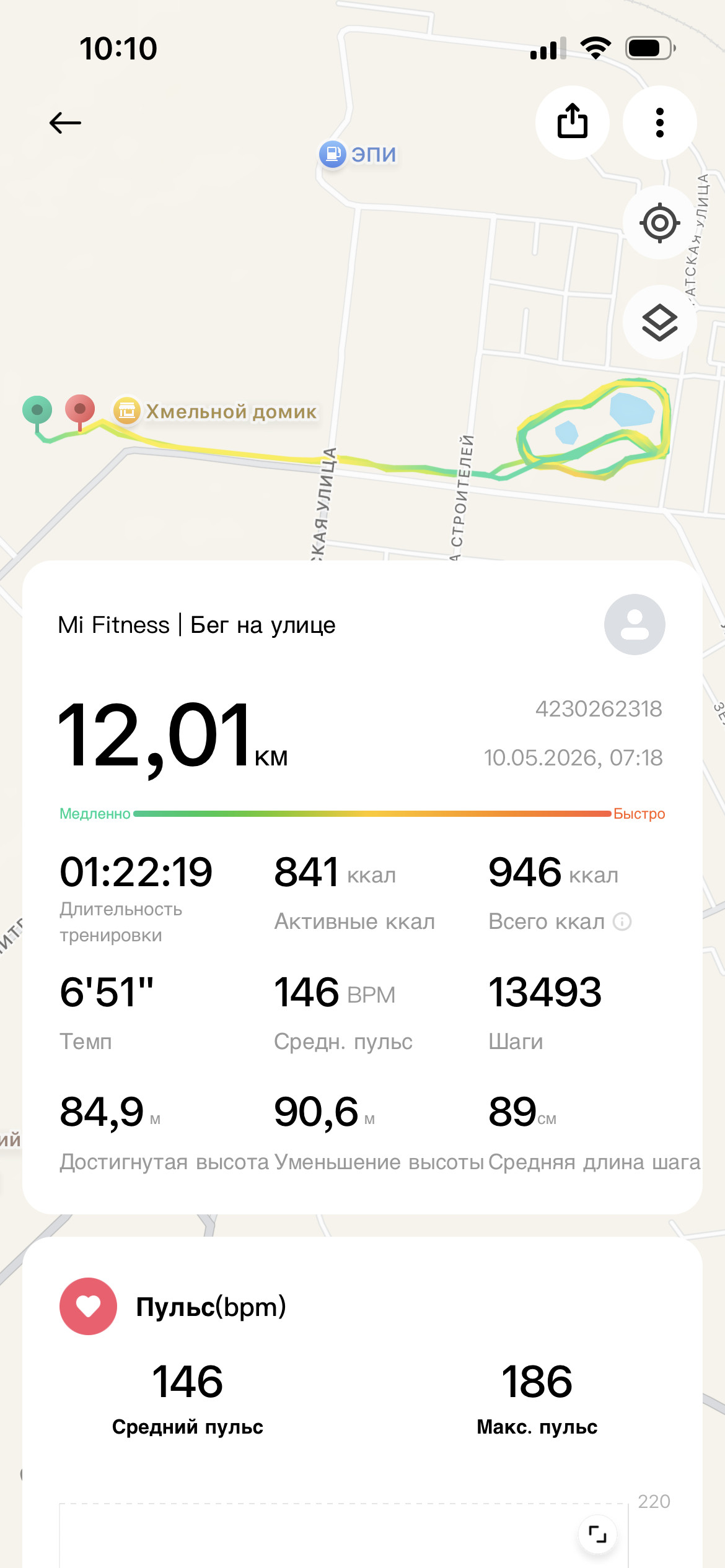Image resolution: width=725 pixels, height=1568 pixels.
Task: Open the three-dot overflow menu
Action: [660, 122]
